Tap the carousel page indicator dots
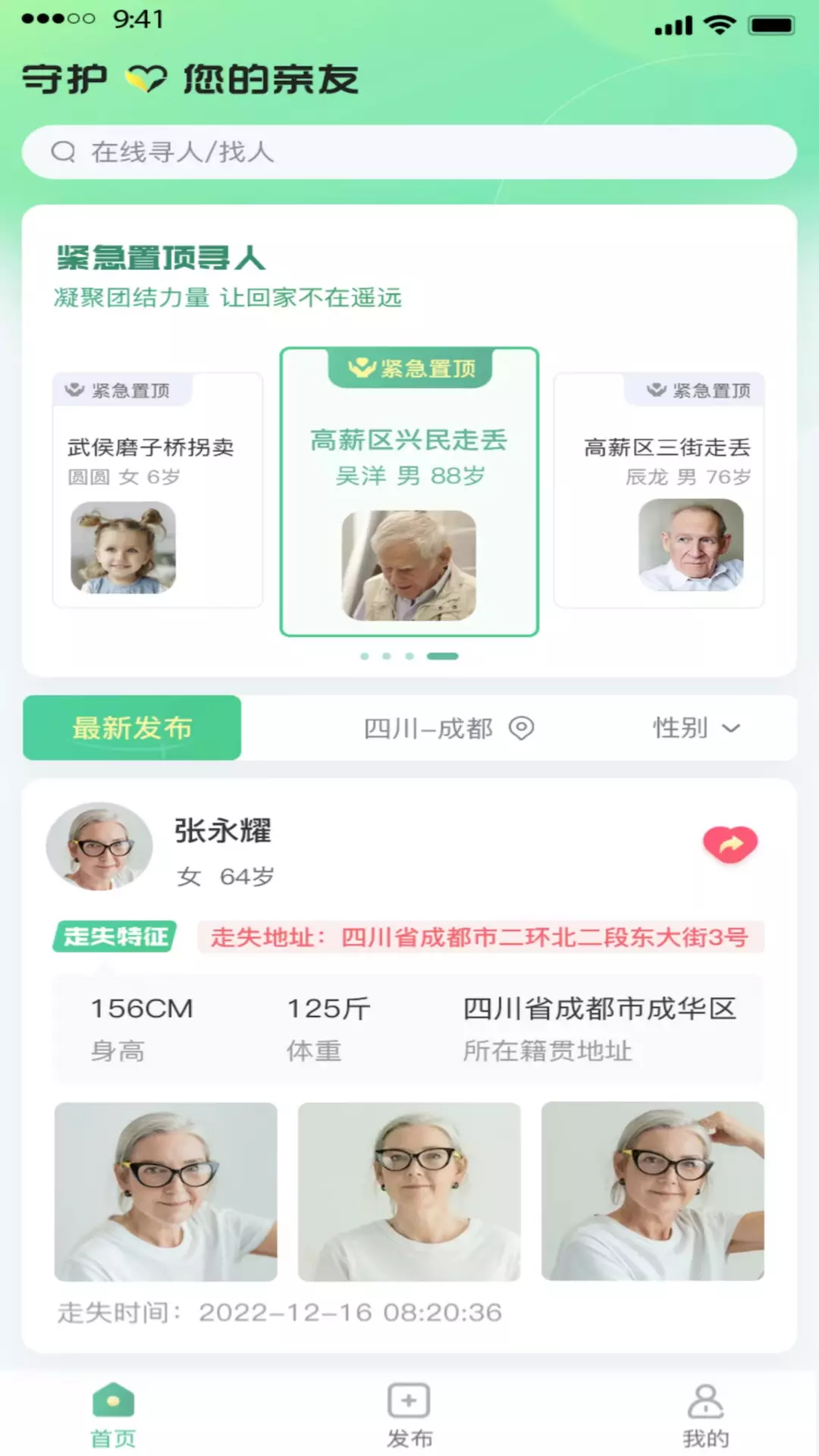Viewport: 819px width, 1456px height. [x=409, y=656]
